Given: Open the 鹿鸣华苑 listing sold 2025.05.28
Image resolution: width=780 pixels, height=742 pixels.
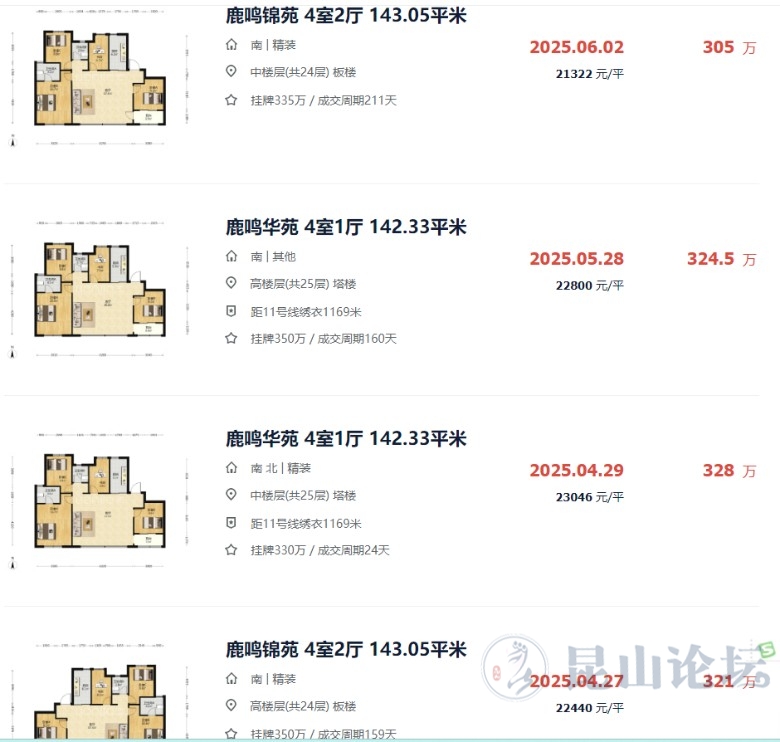Looking at the screenshot, I should pyautogui.click(x=345, y=227).
